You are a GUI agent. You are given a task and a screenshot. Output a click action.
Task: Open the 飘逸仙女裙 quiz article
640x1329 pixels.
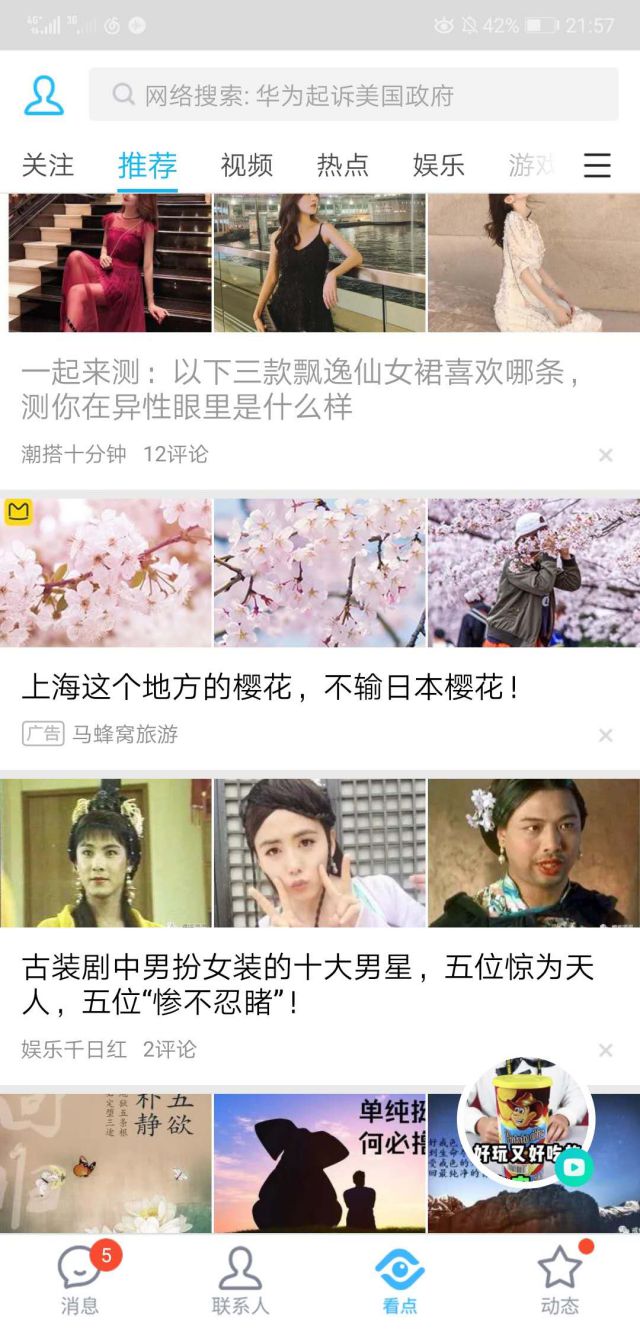(x=300, y=390)
